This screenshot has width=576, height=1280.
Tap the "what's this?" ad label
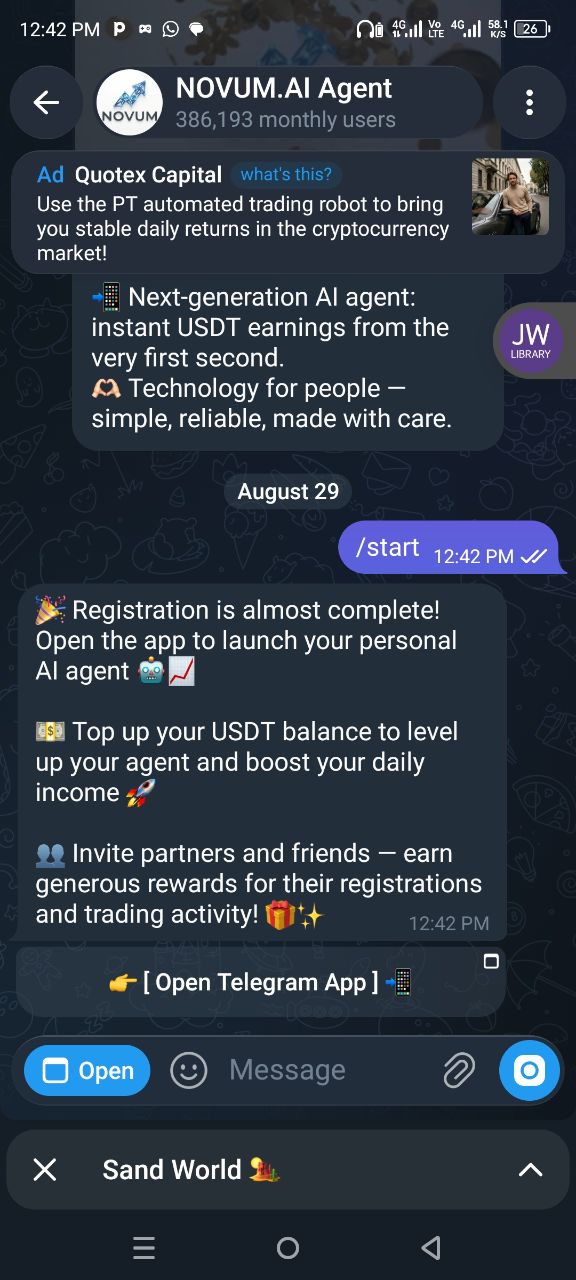286,174
